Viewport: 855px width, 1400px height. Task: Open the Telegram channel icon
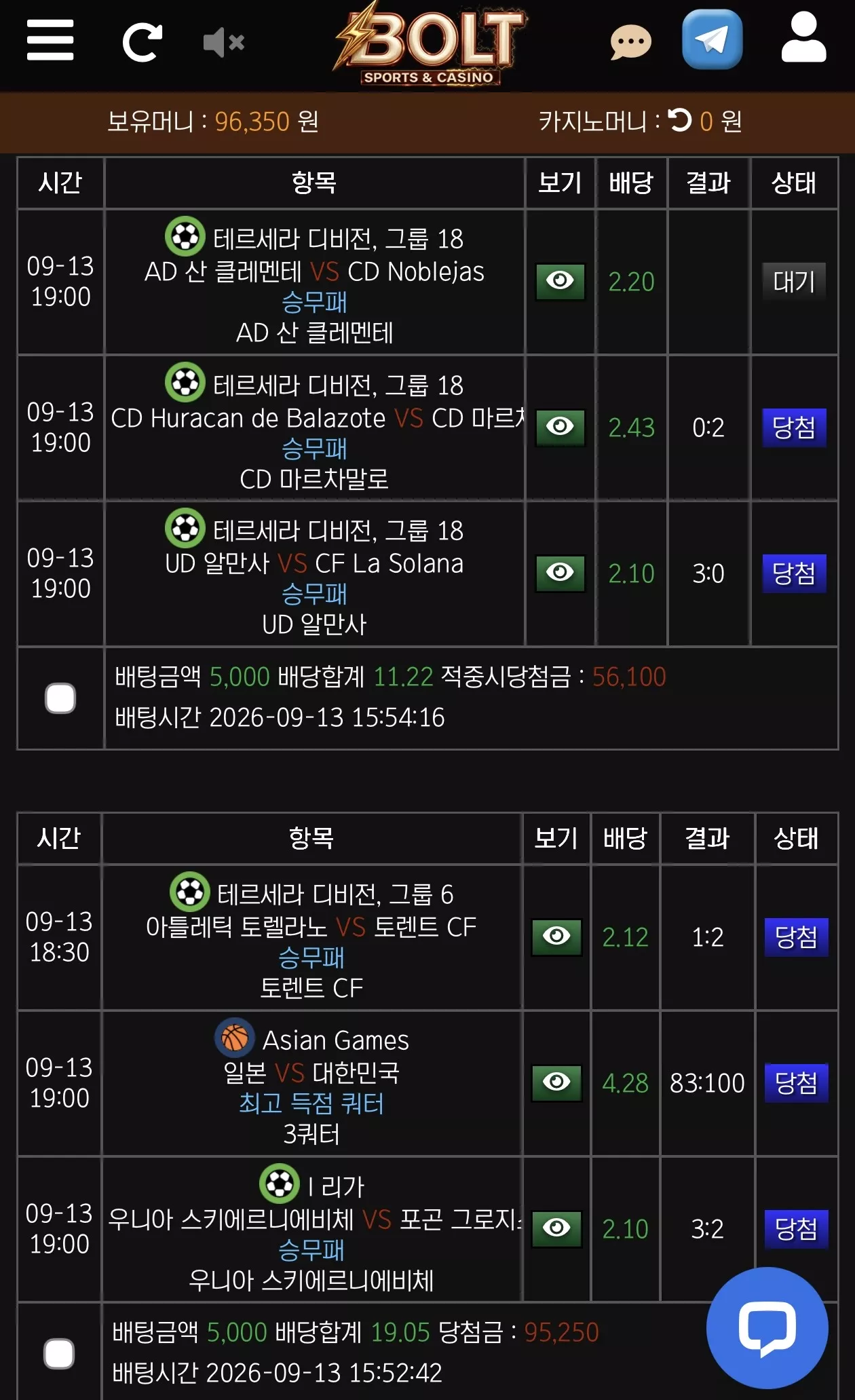click(712, 39)
